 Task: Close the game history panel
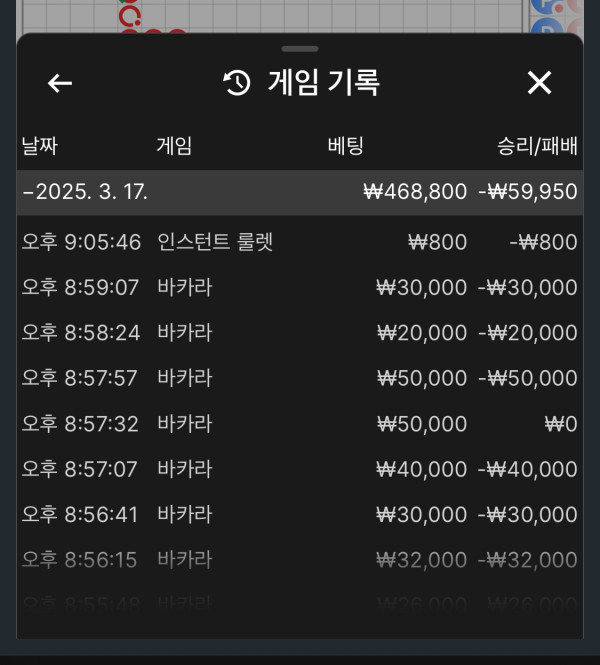[539, 83]
